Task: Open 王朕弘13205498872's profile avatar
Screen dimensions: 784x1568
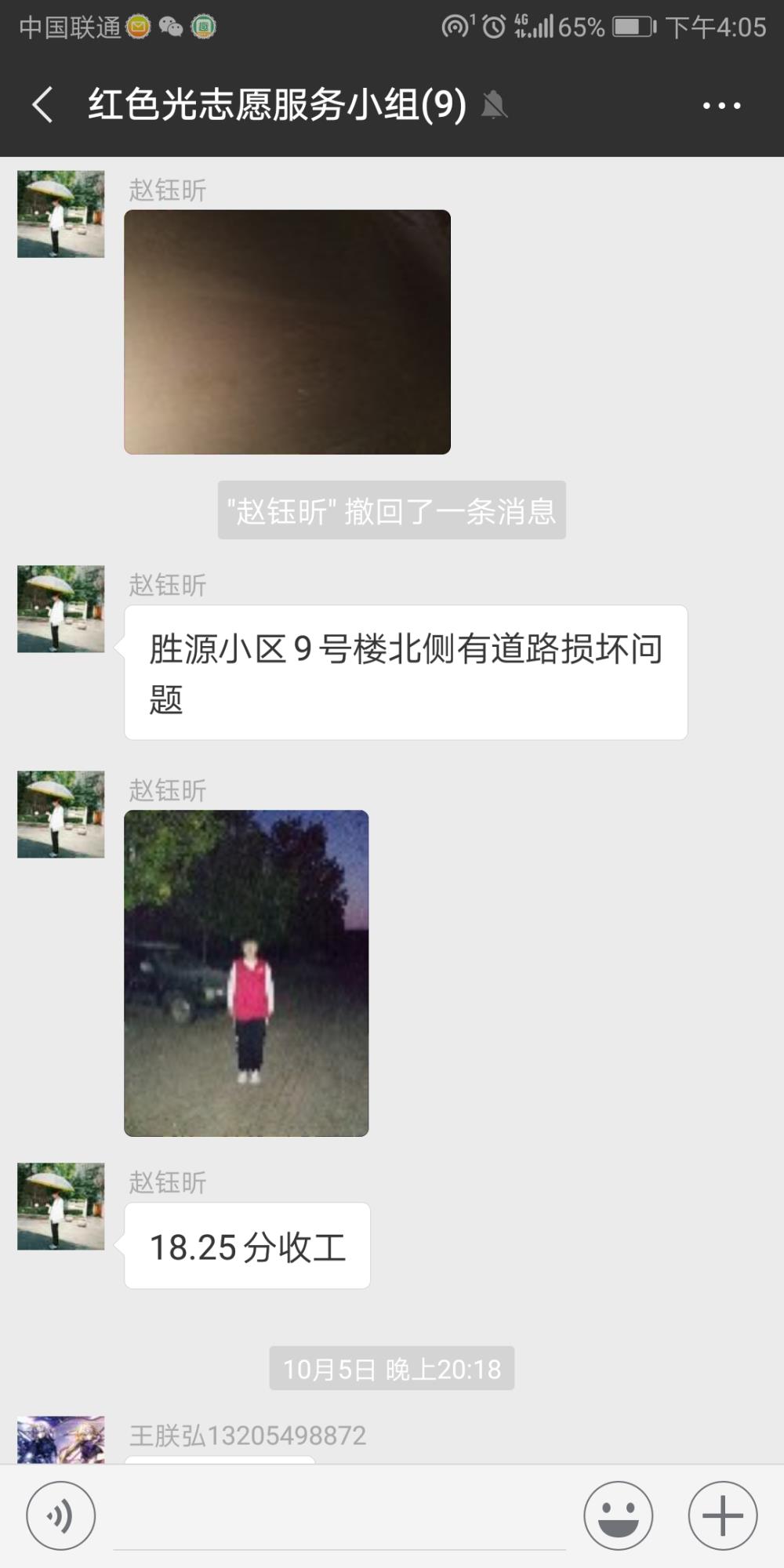Action: click(x=61, y=1439)
